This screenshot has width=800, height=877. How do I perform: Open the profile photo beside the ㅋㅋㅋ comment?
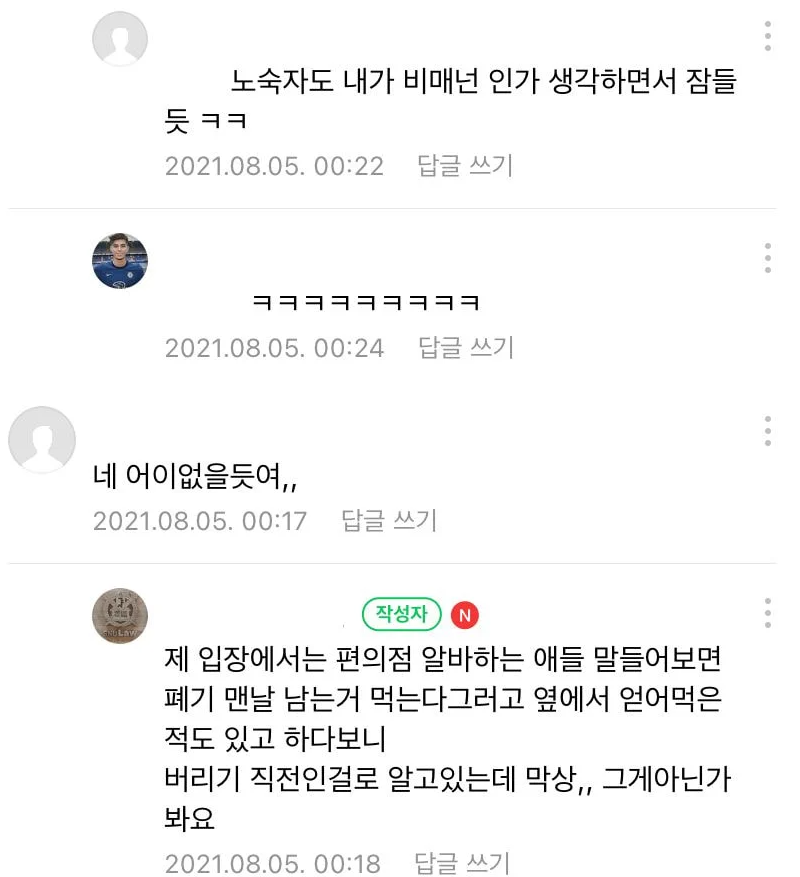point(120,261)
